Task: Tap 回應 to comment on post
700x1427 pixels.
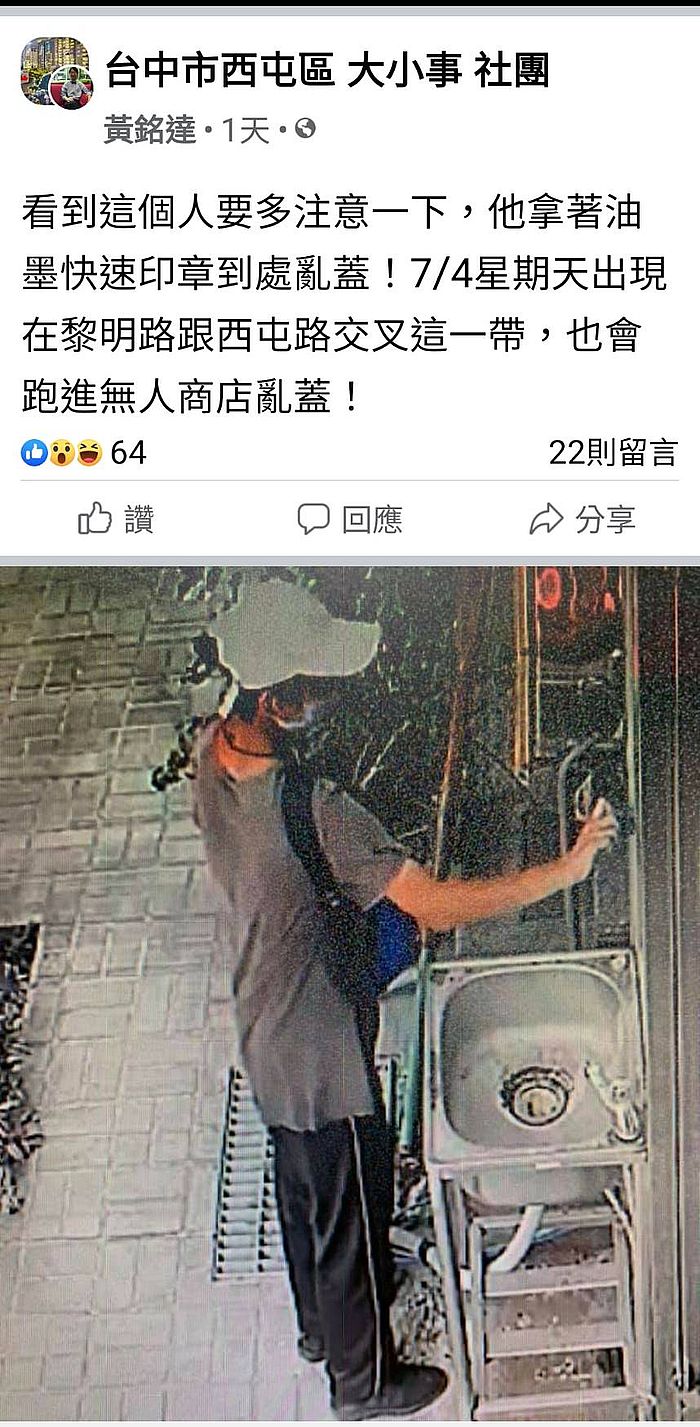Action: click(350, 519)
